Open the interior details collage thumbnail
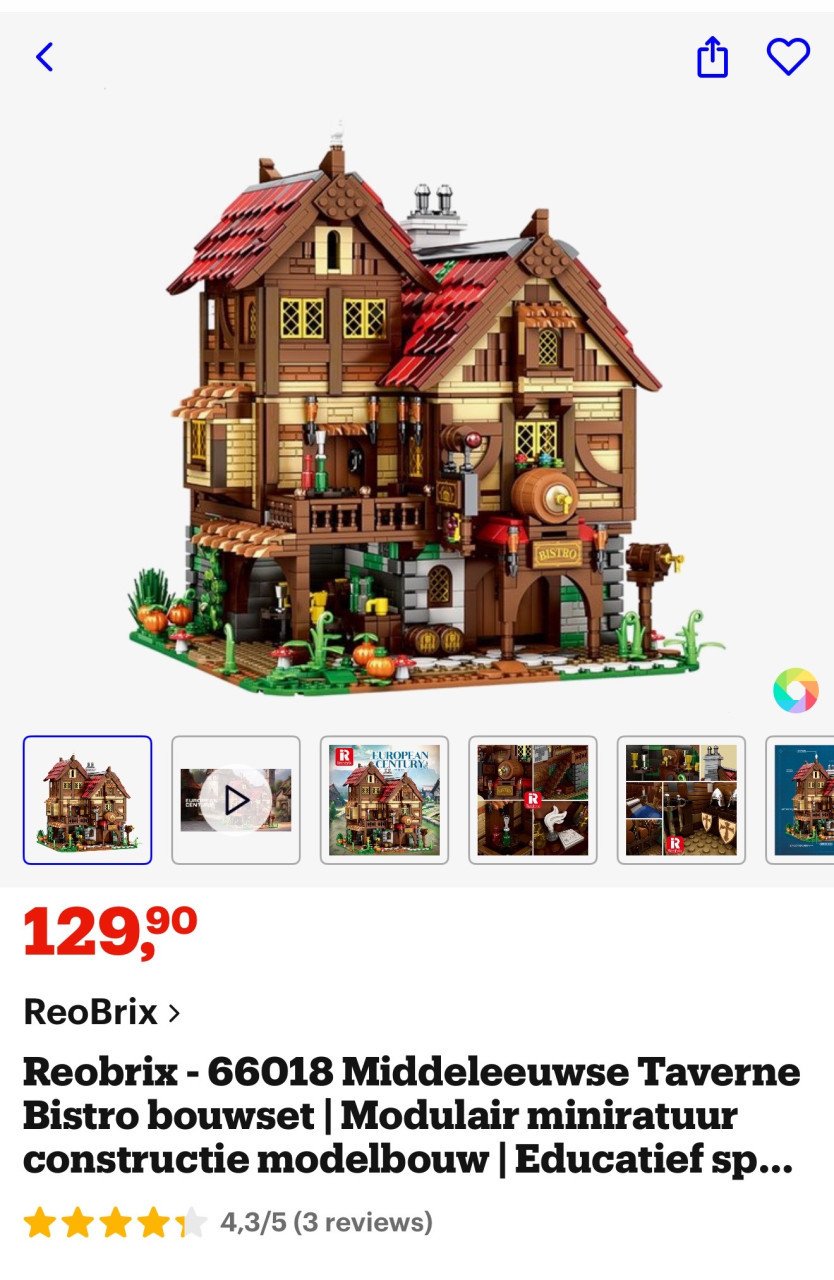The height and width of the screenshot is (1280, 834). pos(532,800)
